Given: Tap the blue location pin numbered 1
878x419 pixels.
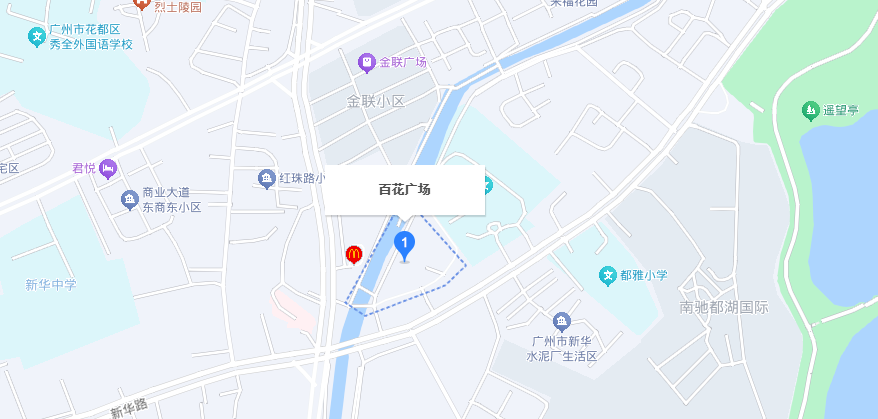Looking at the screenshot, I should [404, 243].
